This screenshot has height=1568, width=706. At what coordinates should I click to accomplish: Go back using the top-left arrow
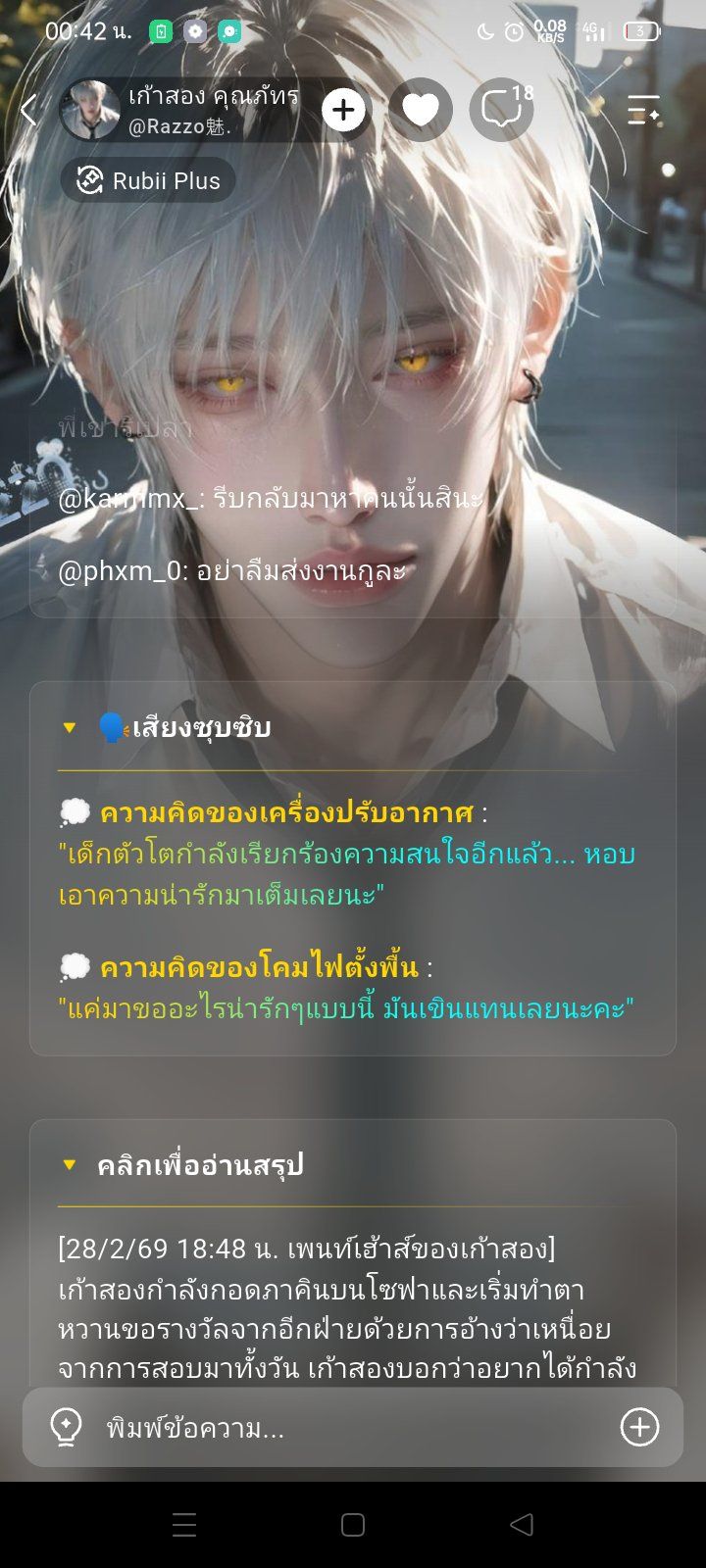click(x=28, y=110)
